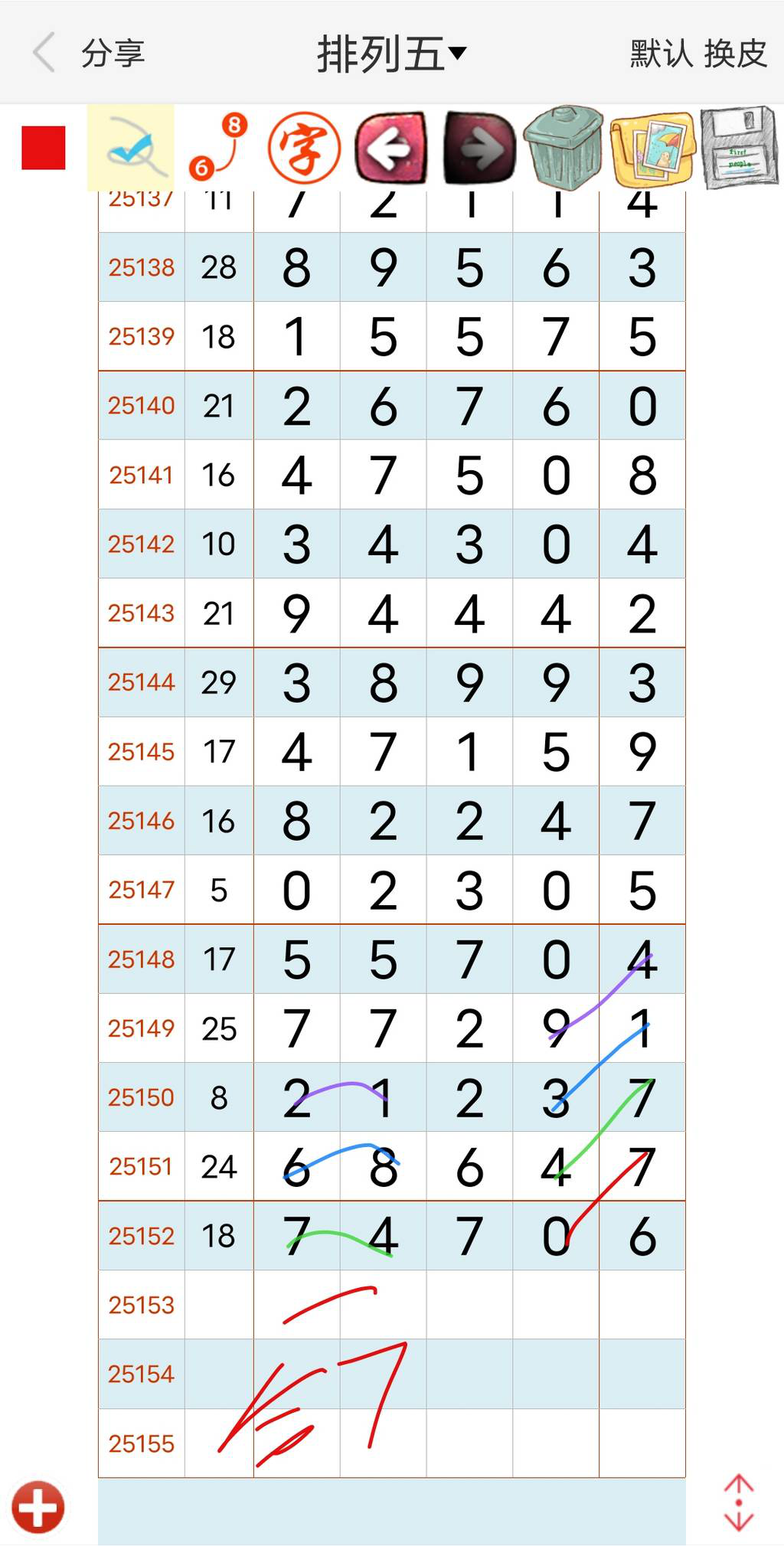Image resolution: width=784 pixels, height=1546 pixels.
Task: Save the chart with floppy disk
Action: click(x=737, y=147)
